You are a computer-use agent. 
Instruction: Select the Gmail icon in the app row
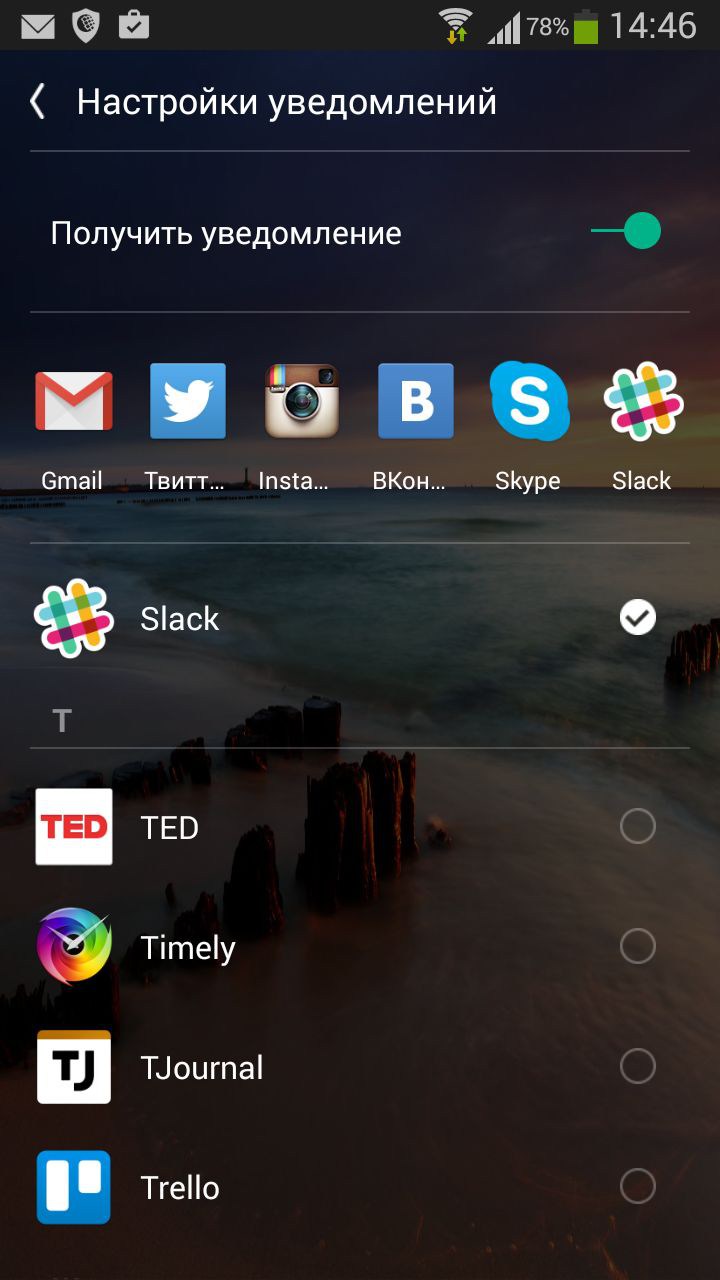(x=71, y=400)
